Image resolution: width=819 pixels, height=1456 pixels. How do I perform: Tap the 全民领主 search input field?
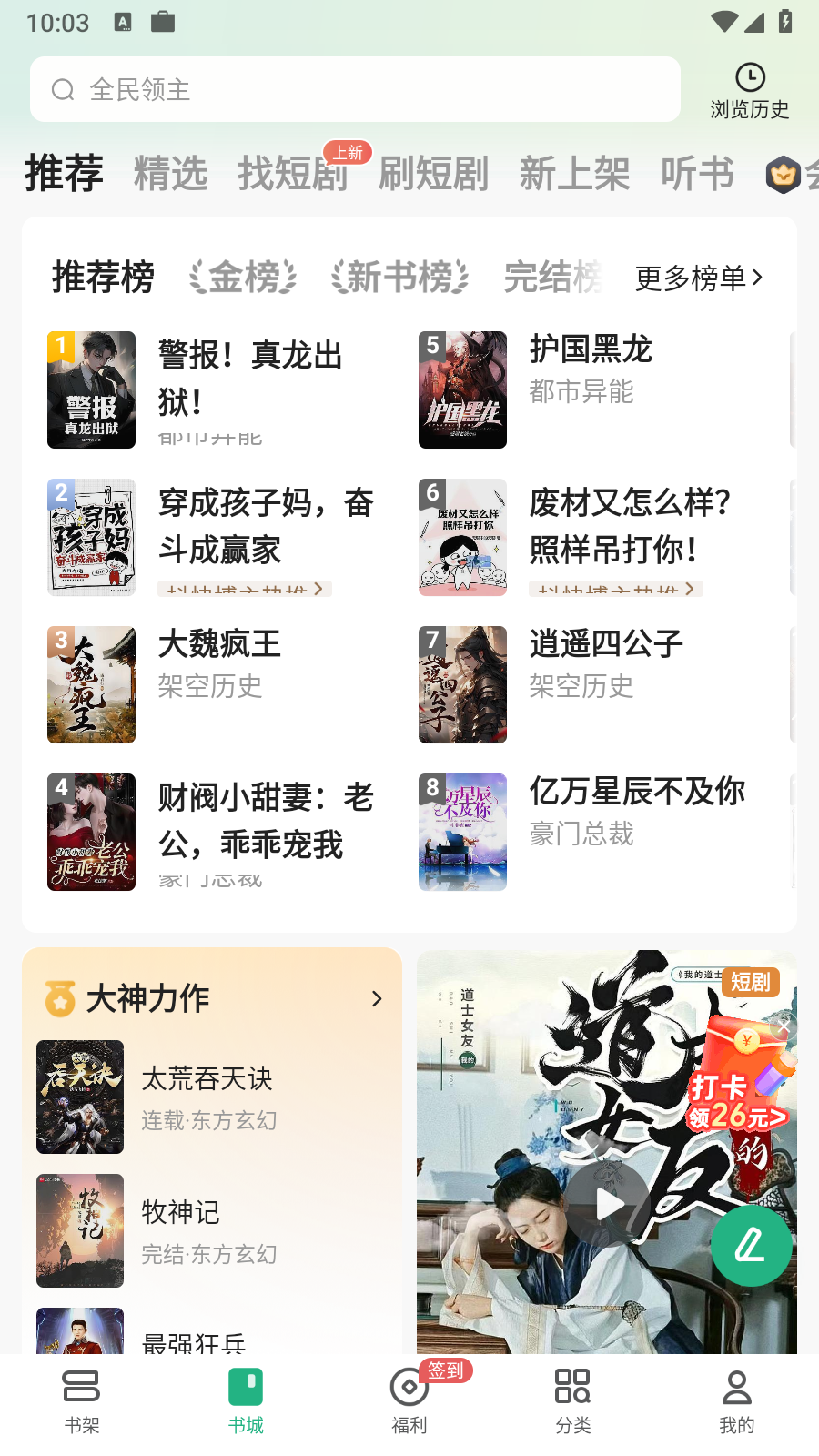click(x=355, y=89)
